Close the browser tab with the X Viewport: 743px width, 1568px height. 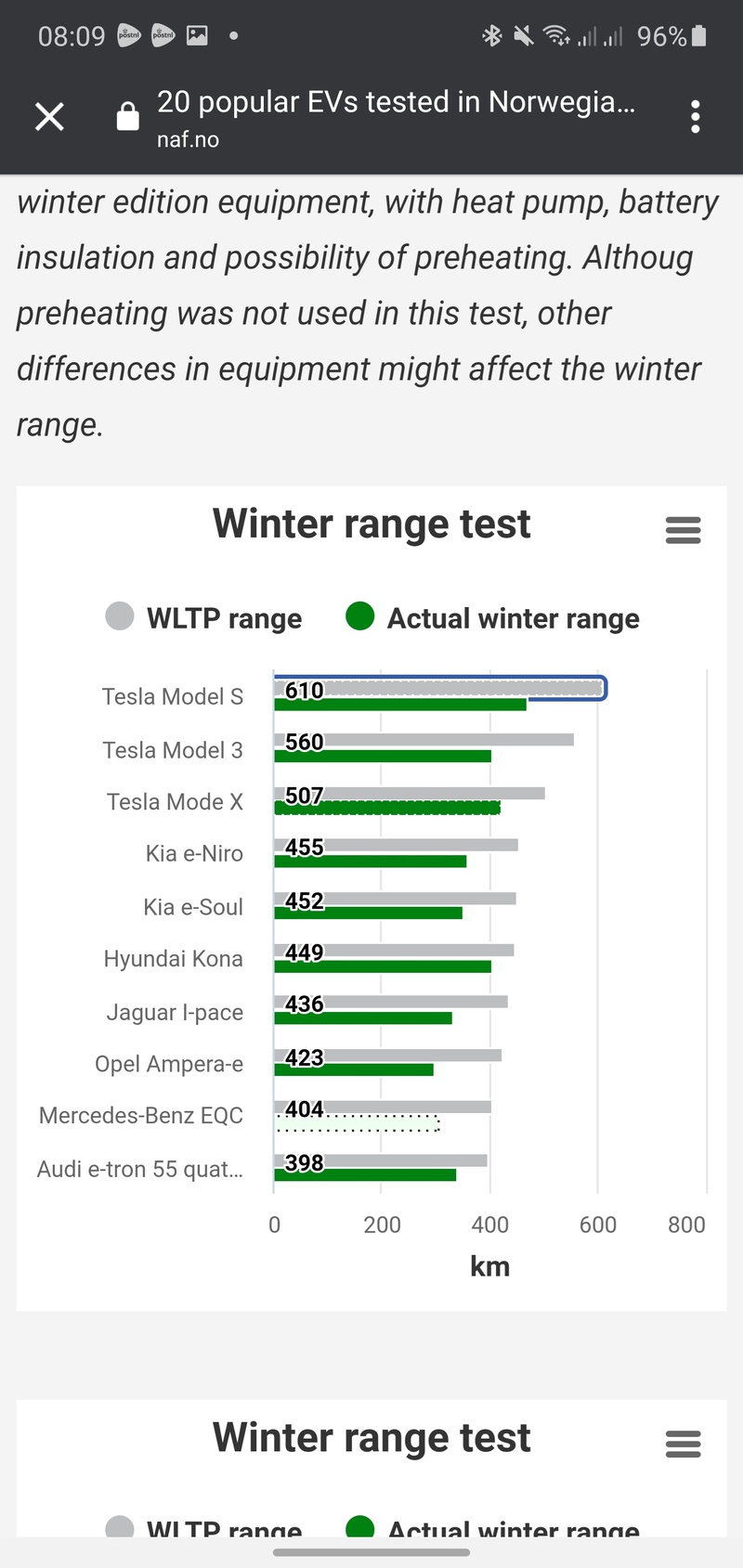click(x=49, y=117)
